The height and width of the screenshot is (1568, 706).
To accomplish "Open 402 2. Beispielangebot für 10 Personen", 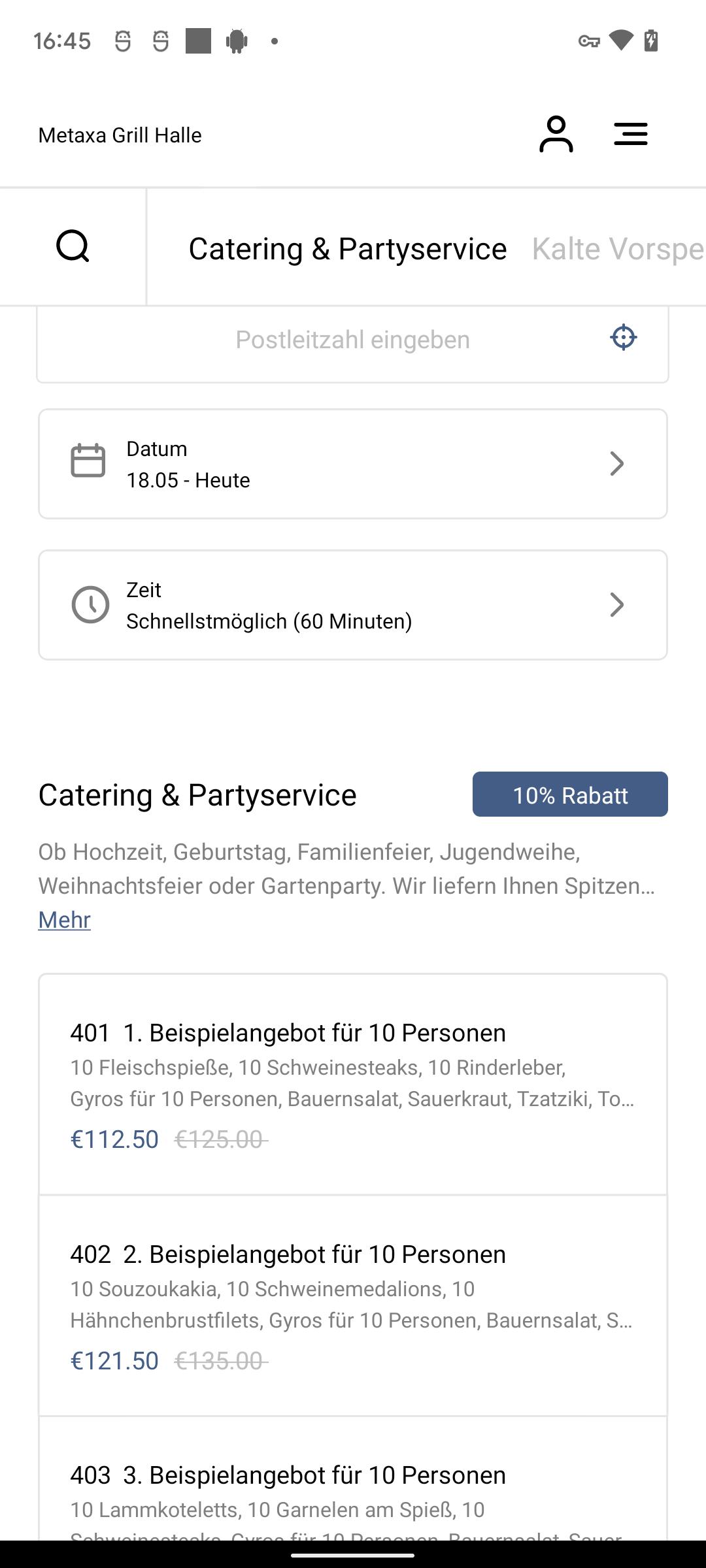I will click(353, 1306).
